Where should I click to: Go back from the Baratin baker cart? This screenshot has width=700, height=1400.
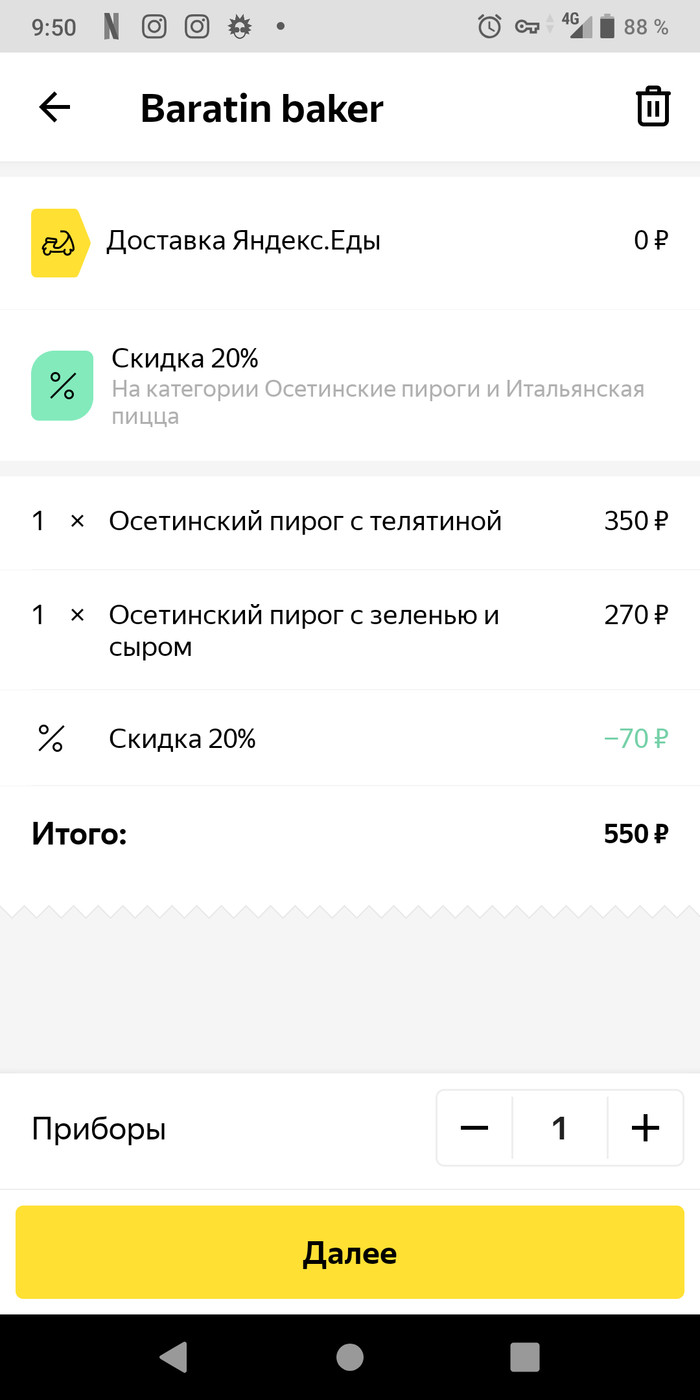point(54,108)
